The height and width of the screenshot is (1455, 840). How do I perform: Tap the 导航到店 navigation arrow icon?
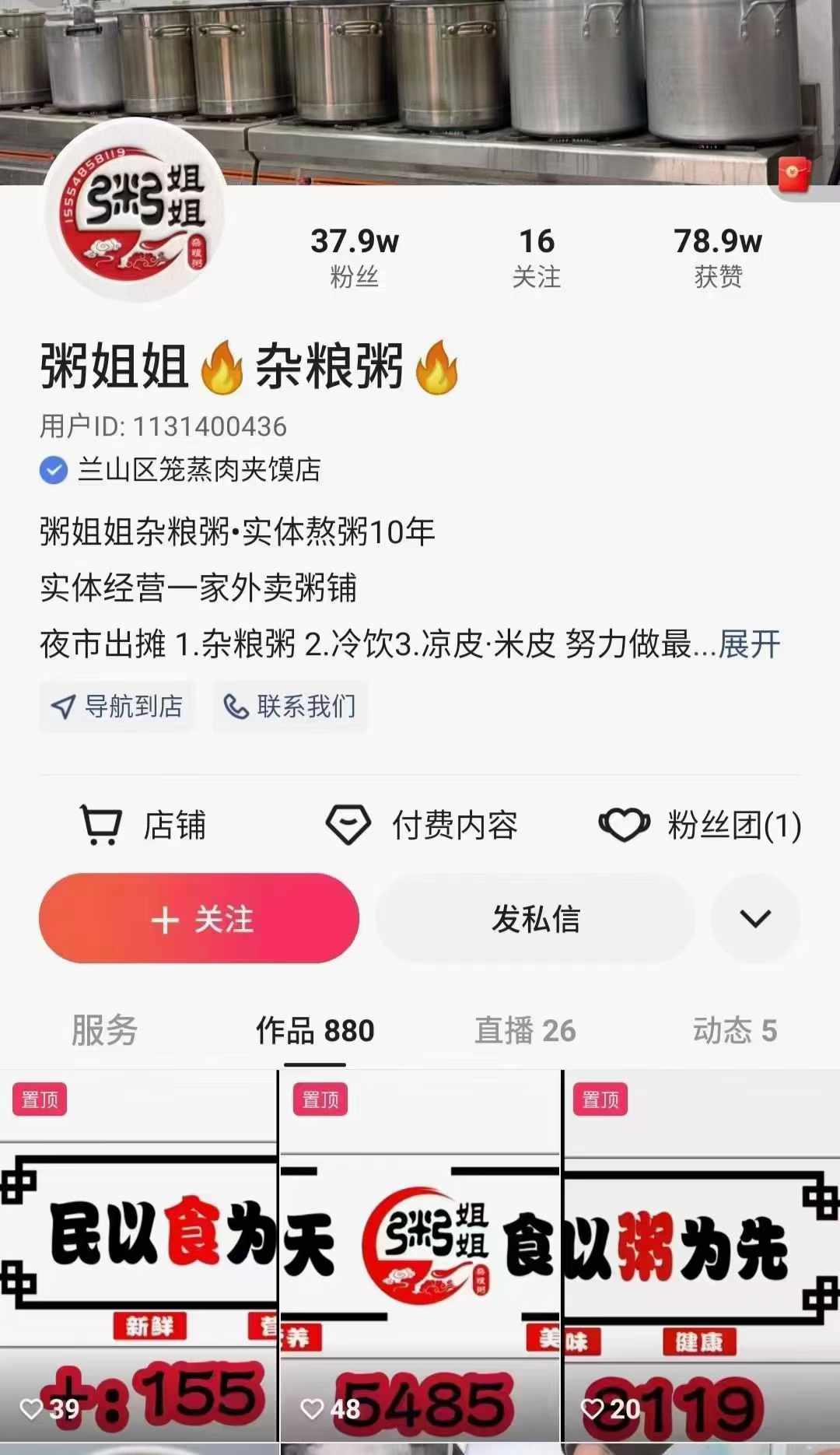64,706
